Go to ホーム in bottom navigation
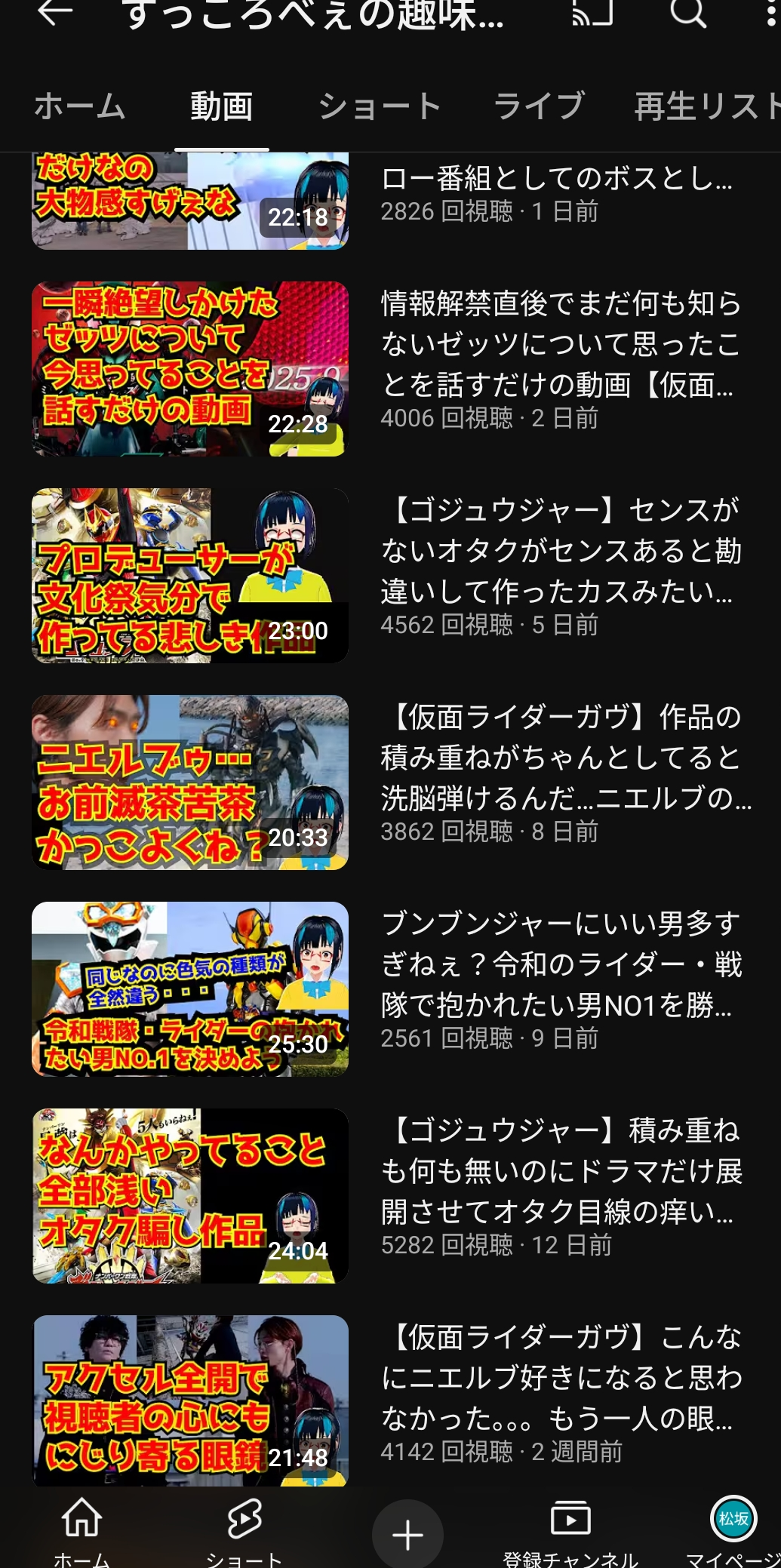The width and height of the screenshot is (781, 1568). (81, 1532)
